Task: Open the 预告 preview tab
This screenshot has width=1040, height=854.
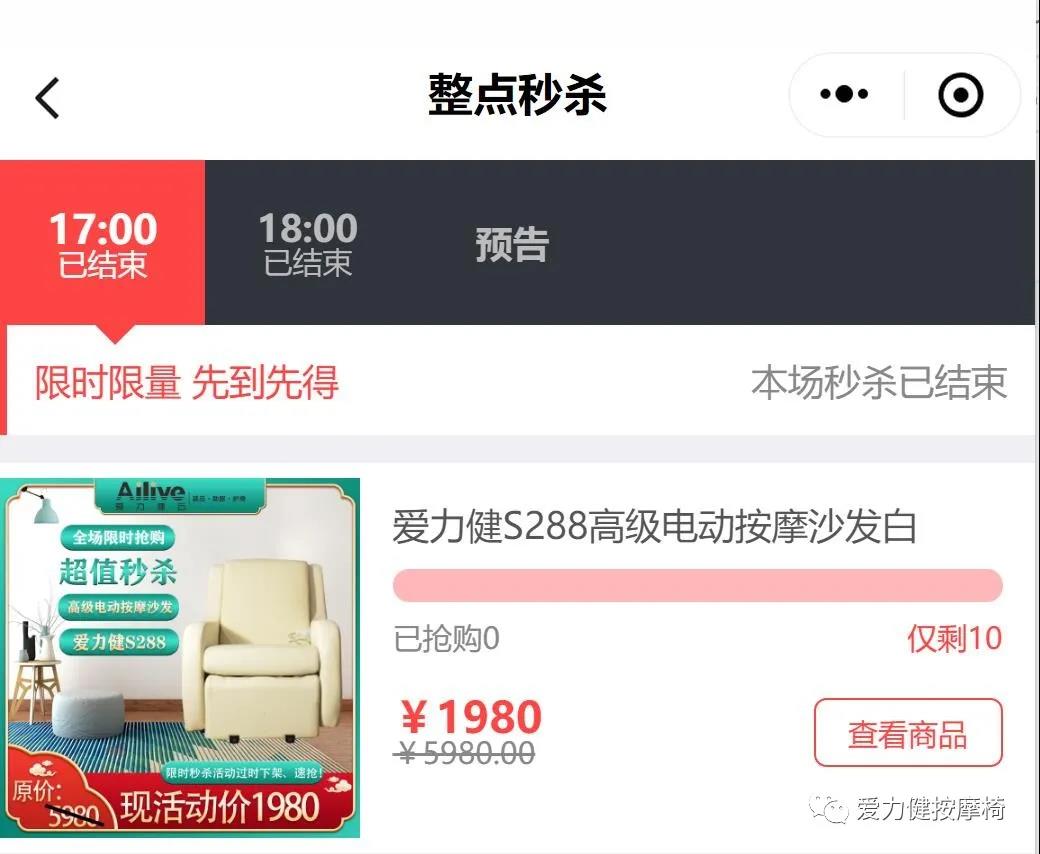Action: tap(512, 244)
